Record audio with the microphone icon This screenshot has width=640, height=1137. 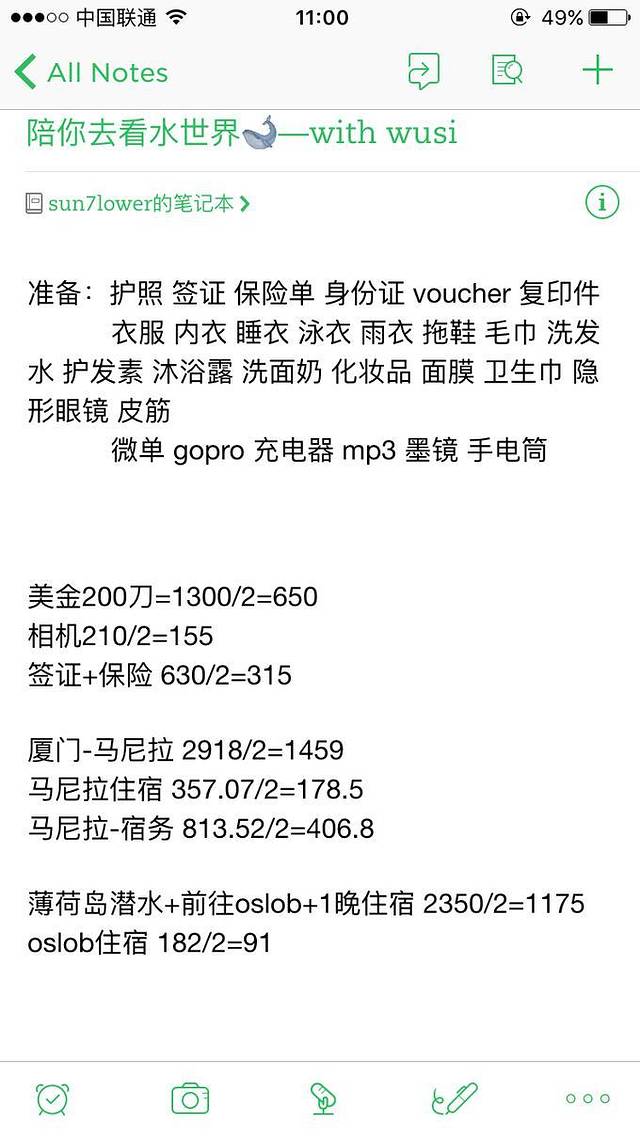point(322,1099)
